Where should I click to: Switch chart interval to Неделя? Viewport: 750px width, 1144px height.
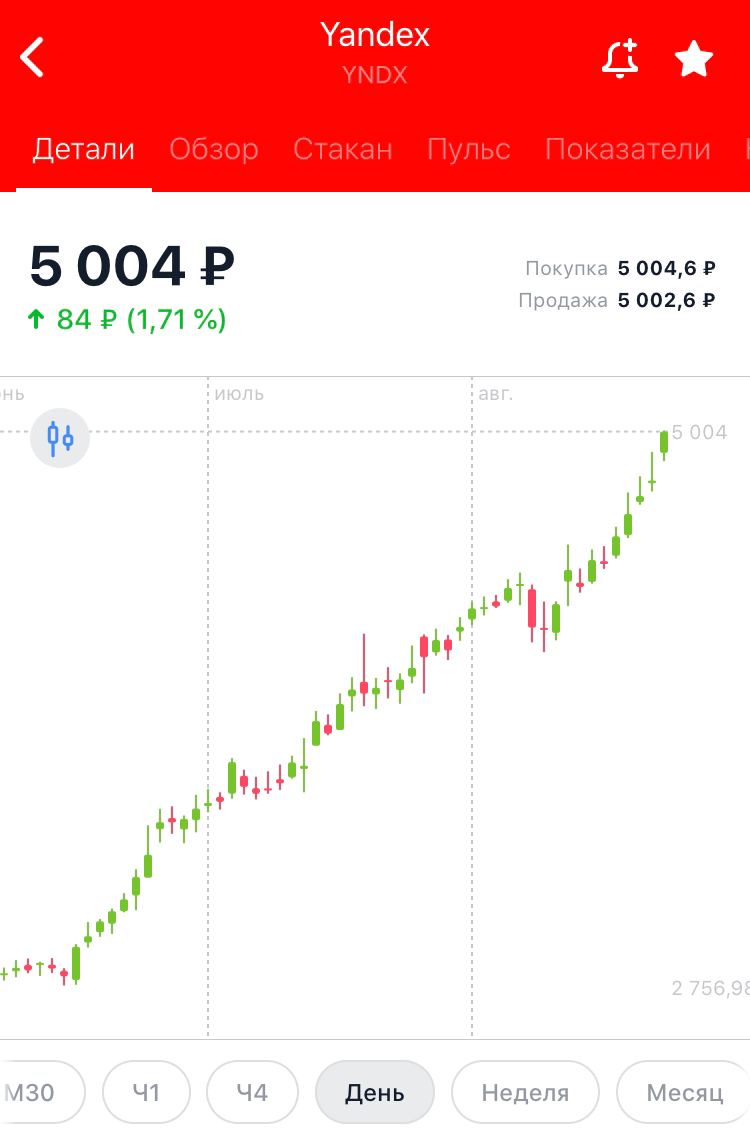pyautogui.click(x=525, y=1092)
